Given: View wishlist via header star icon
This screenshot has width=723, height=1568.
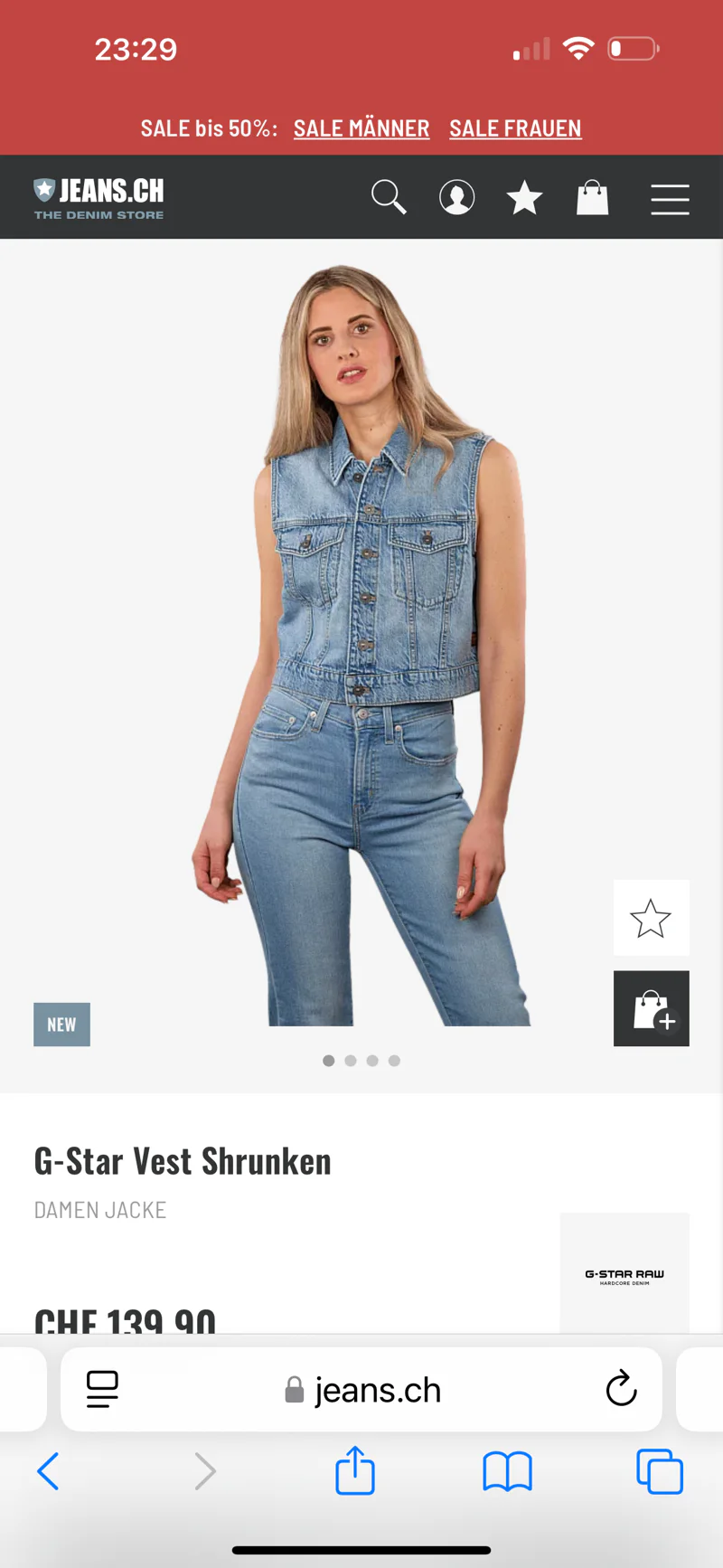Looking at the screenshot, I should (524, 197).
